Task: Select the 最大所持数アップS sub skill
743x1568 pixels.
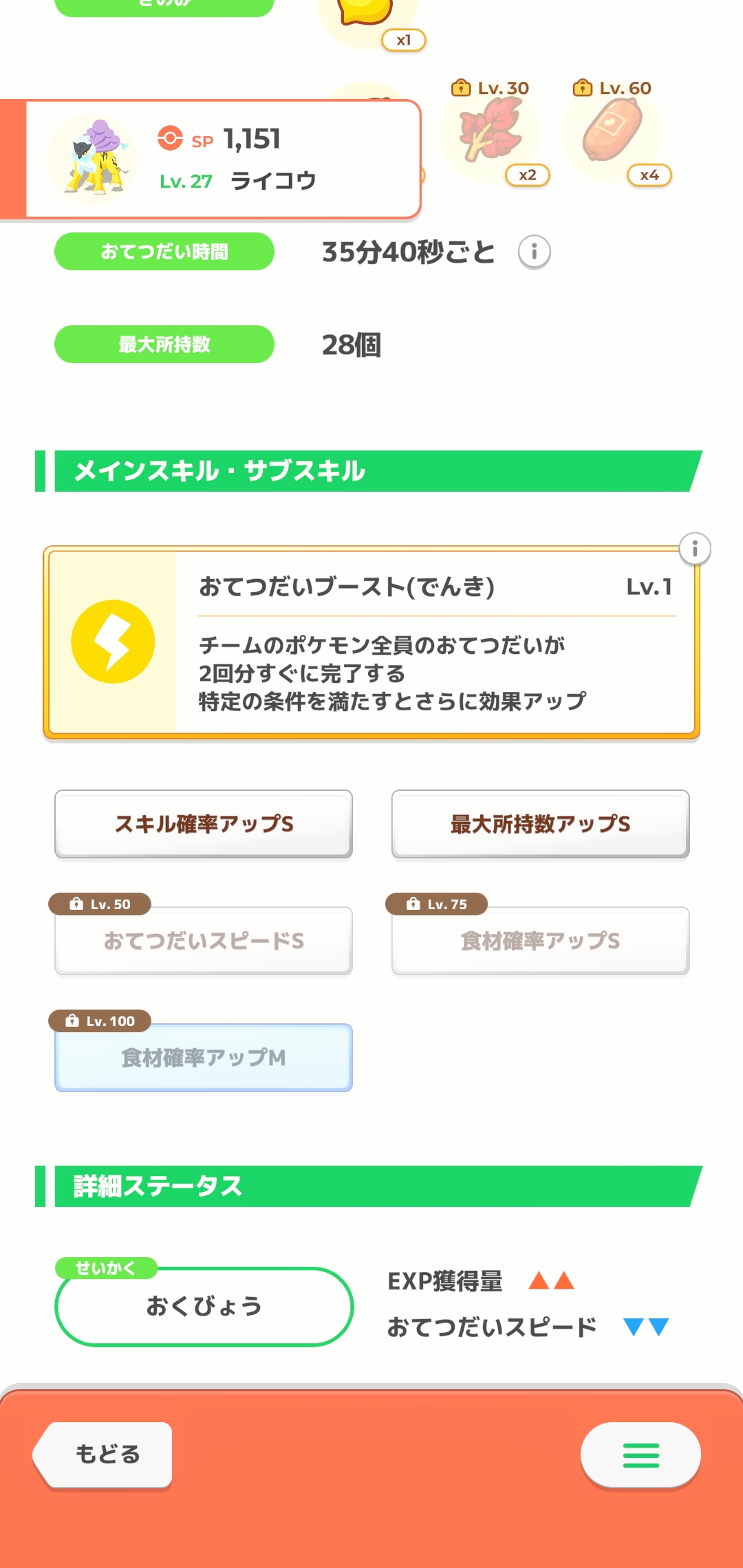Action: pos(541,824)
